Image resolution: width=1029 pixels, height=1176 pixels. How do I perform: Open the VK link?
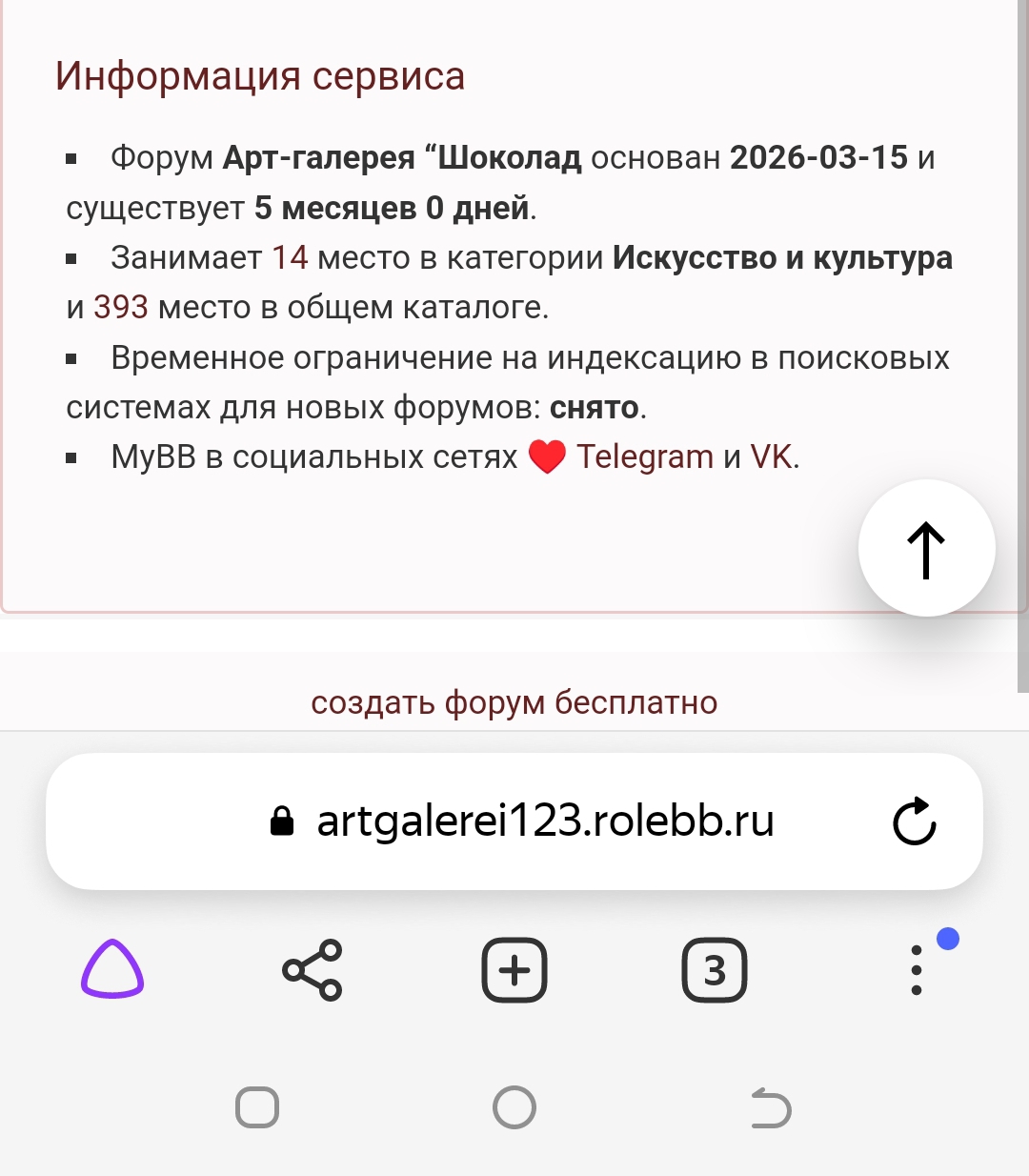point(771,457)
